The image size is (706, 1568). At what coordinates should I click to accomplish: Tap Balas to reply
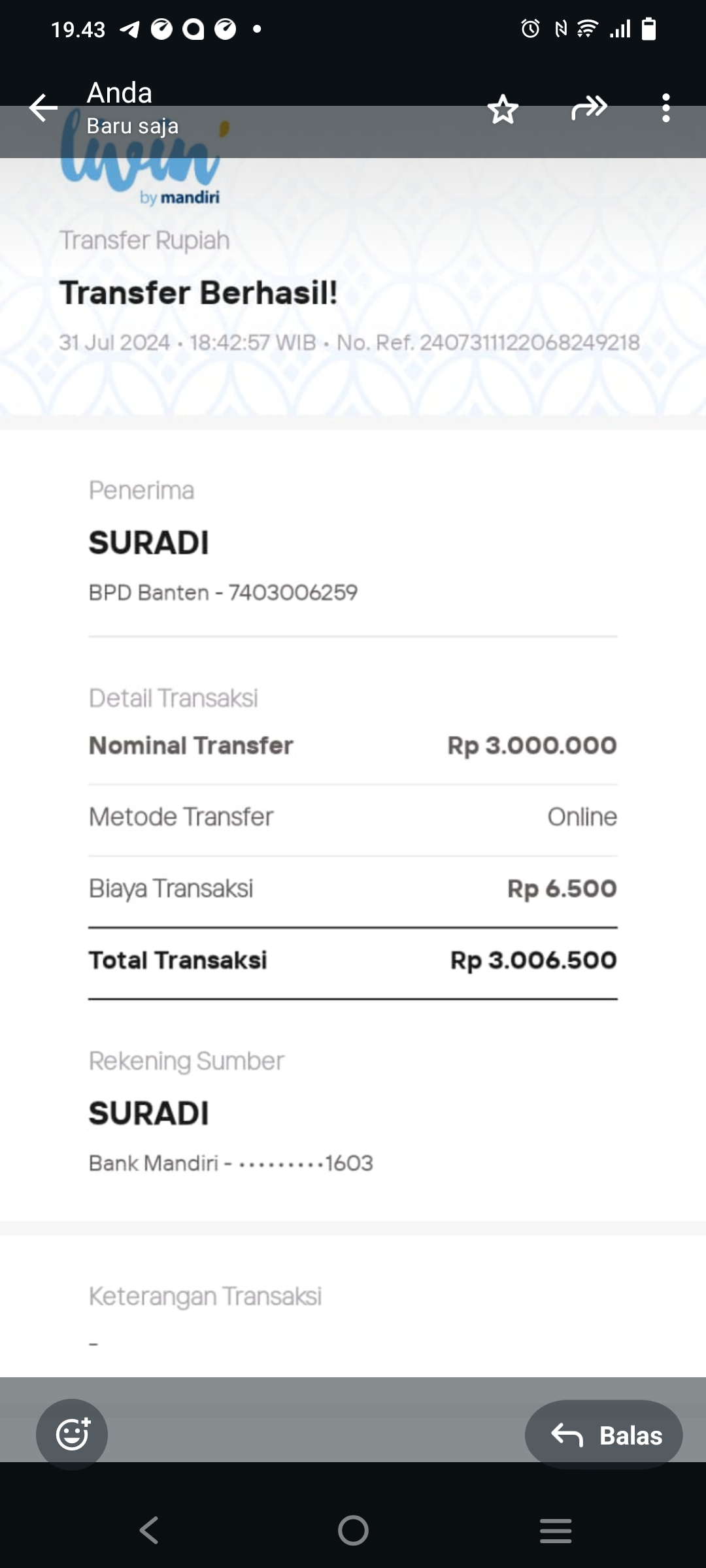pyautogui.click(x=604, y=1435)
